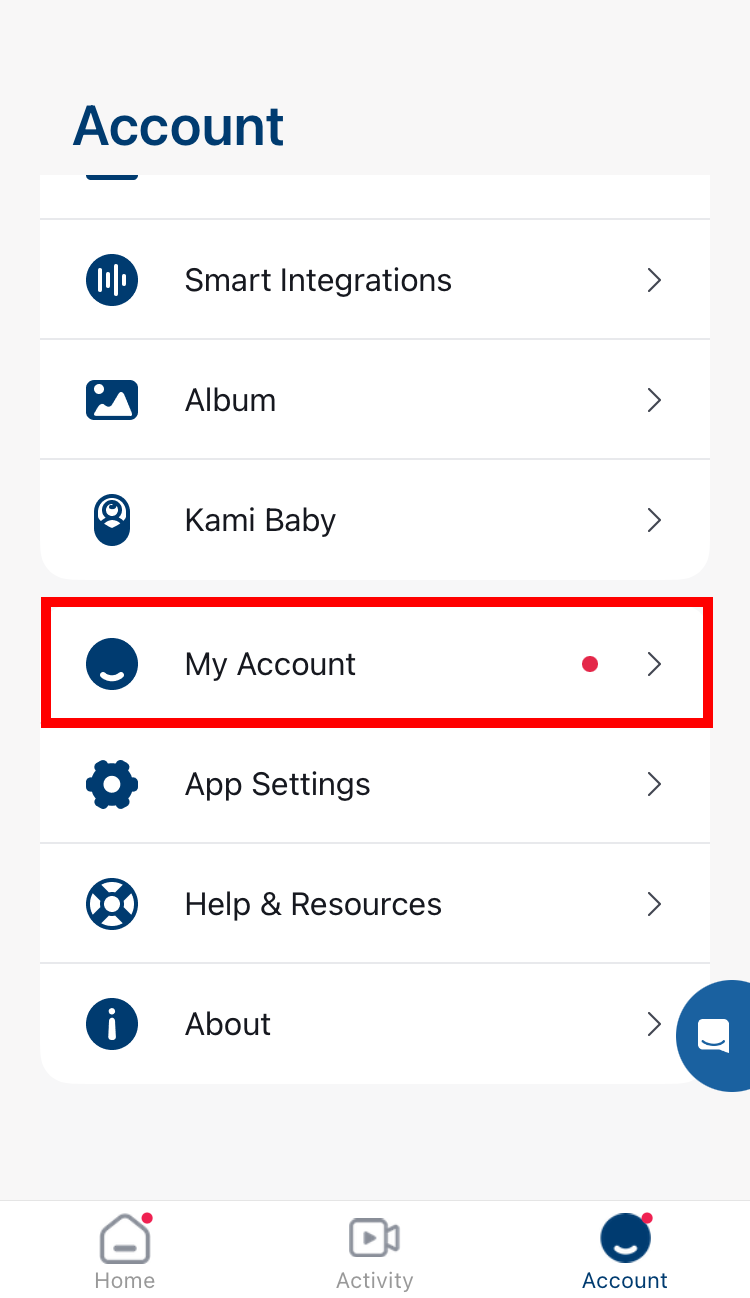Click the About row chevron
750x1298 pixels.
coord(654,1024)
